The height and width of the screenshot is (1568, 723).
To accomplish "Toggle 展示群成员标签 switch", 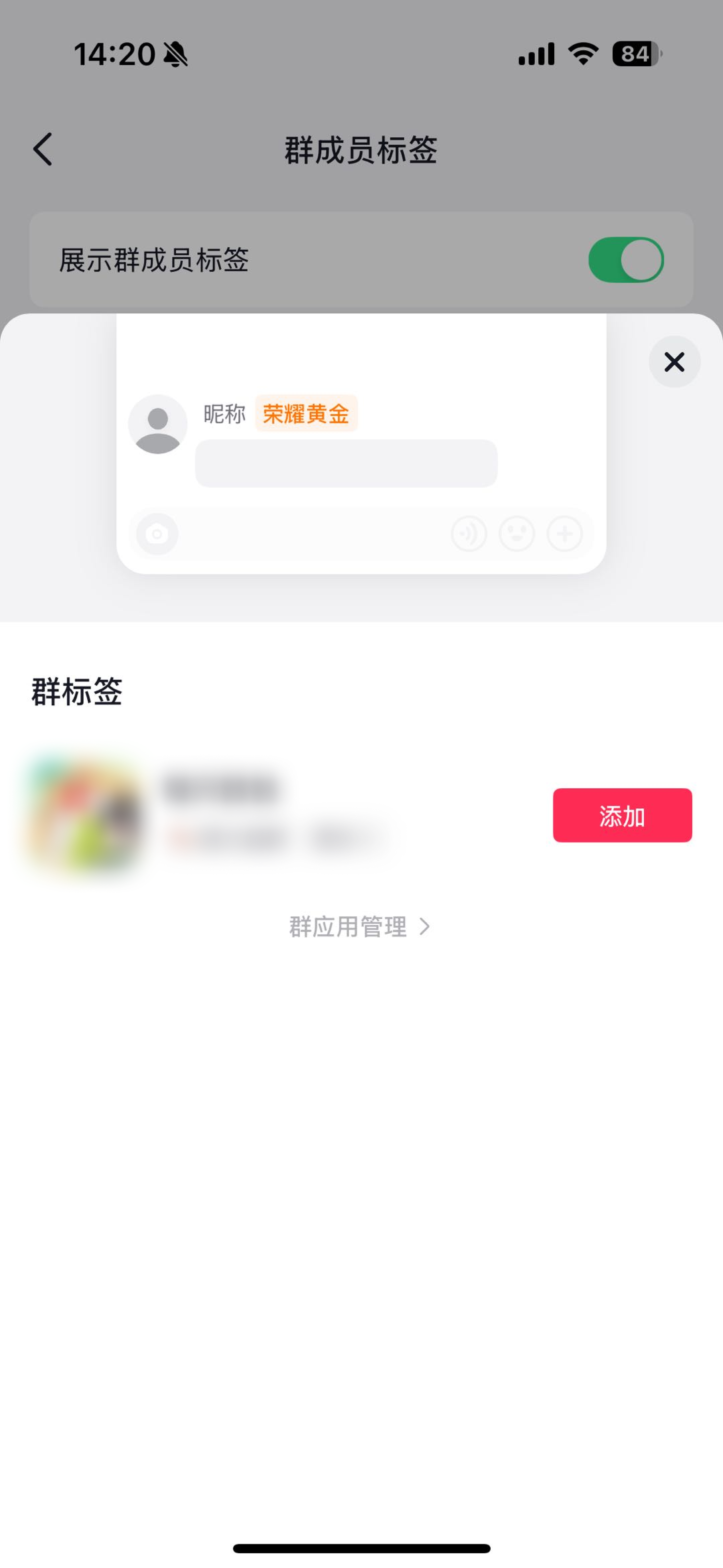I will pos(625,260).
